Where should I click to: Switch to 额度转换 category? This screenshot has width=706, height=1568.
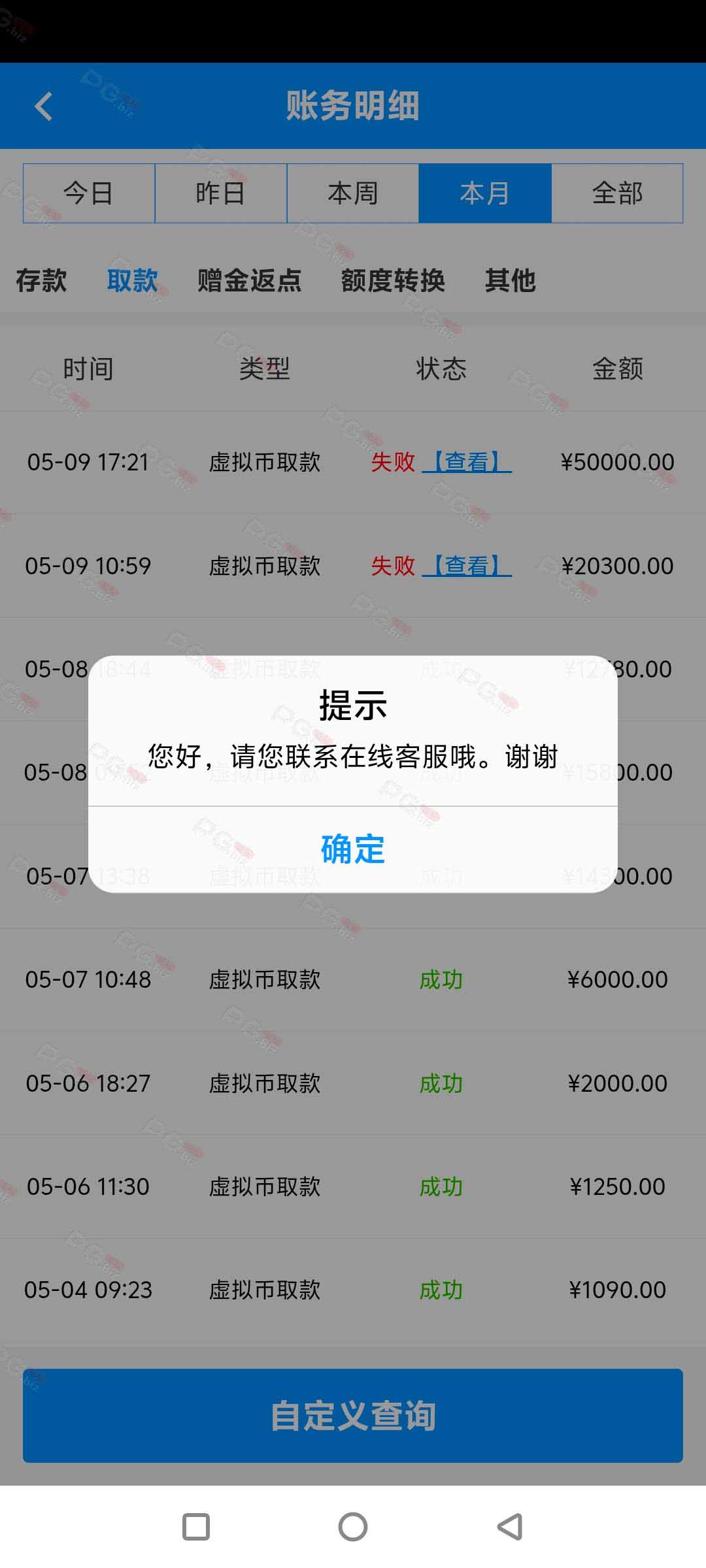[x=393, y=281]
